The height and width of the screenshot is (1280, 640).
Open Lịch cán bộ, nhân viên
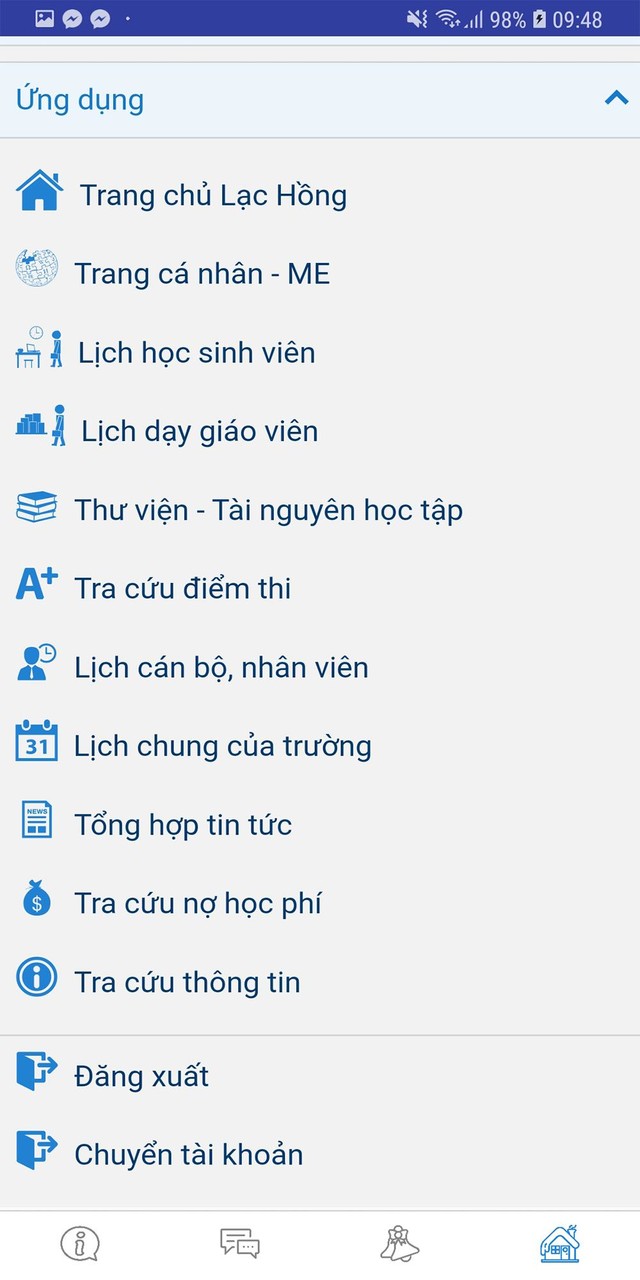click(x=221, y=667)
